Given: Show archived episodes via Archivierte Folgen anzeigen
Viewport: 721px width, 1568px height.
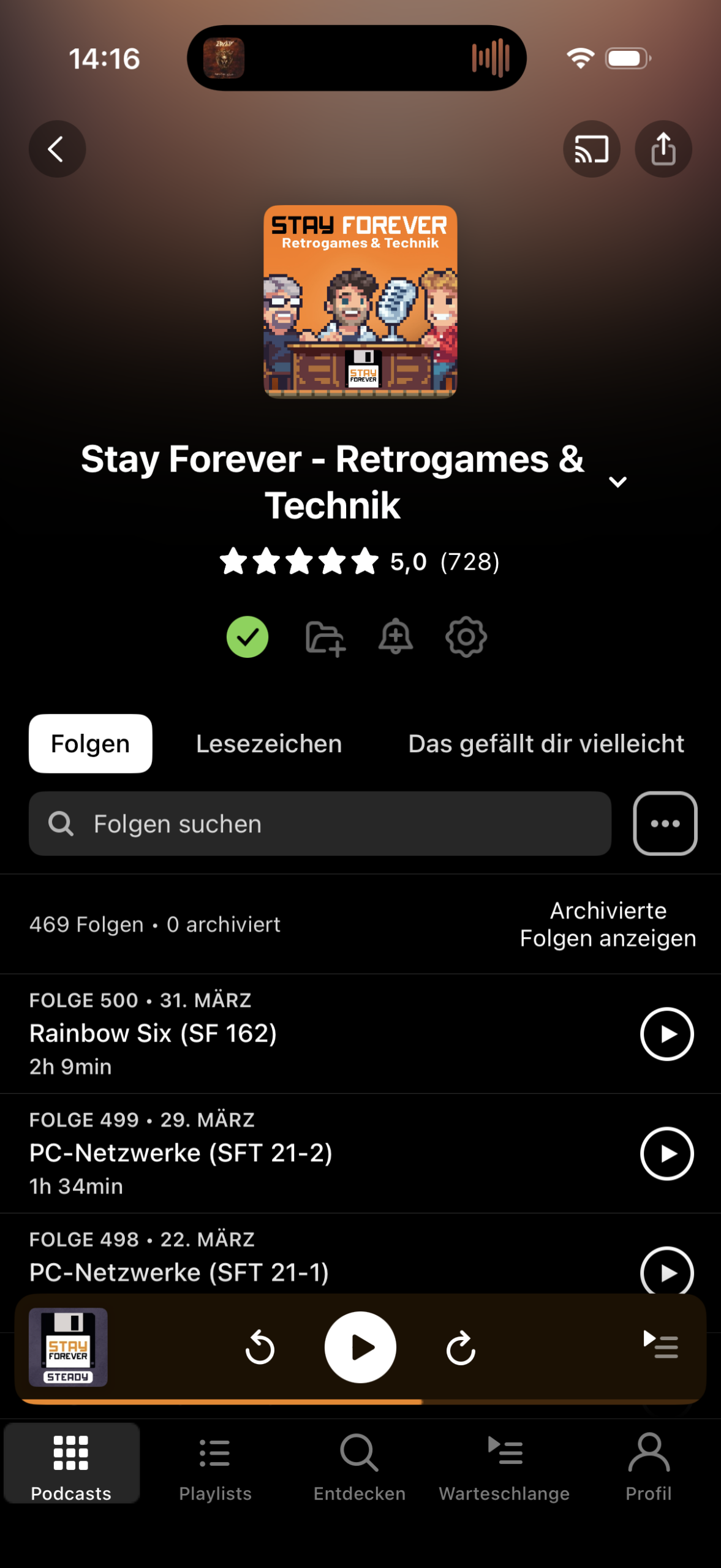Looking at the screenshot, I should click(x=607, y=924).
